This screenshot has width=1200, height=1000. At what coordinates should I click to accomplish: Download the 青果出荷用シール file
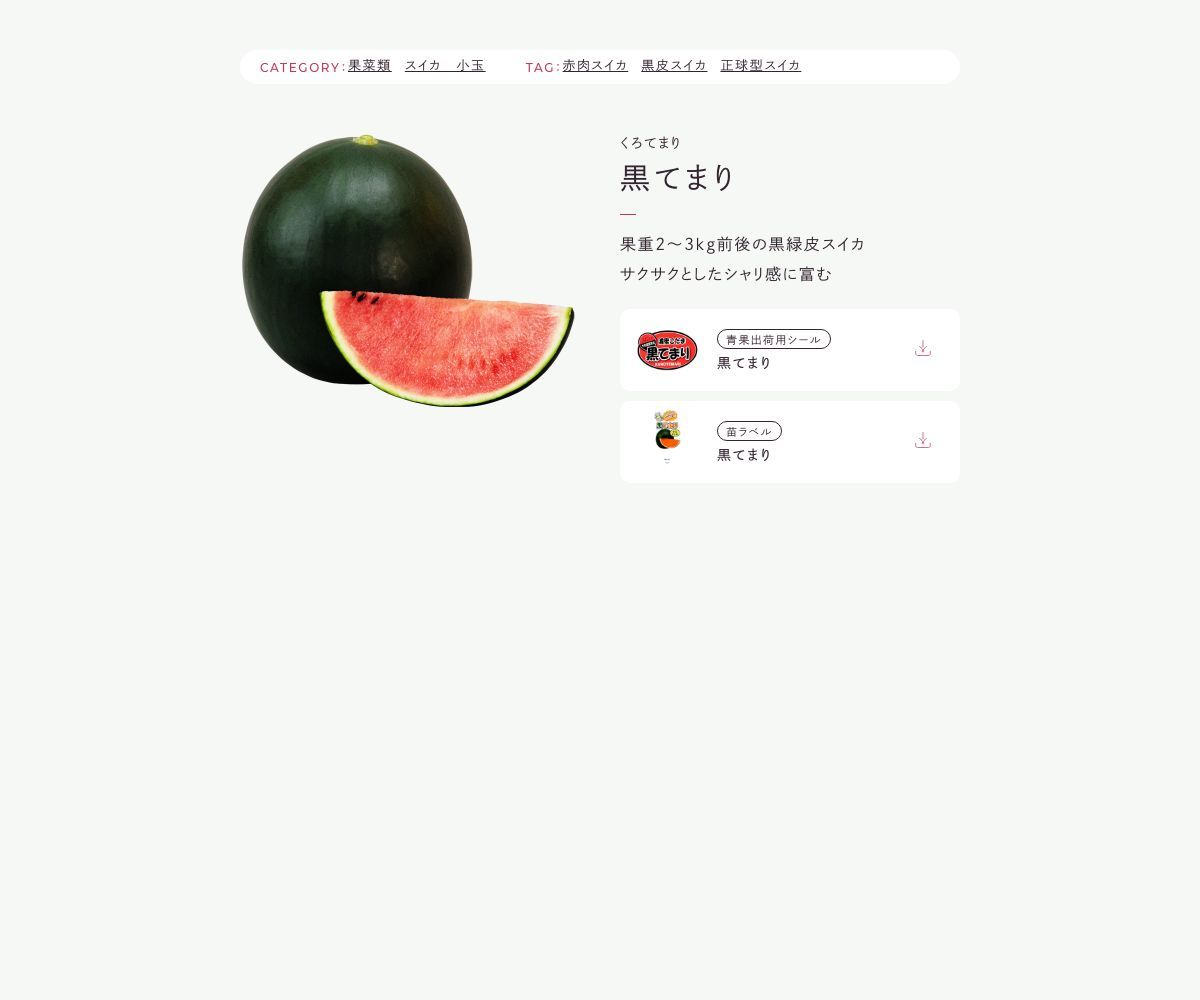[x=922, y=349]
